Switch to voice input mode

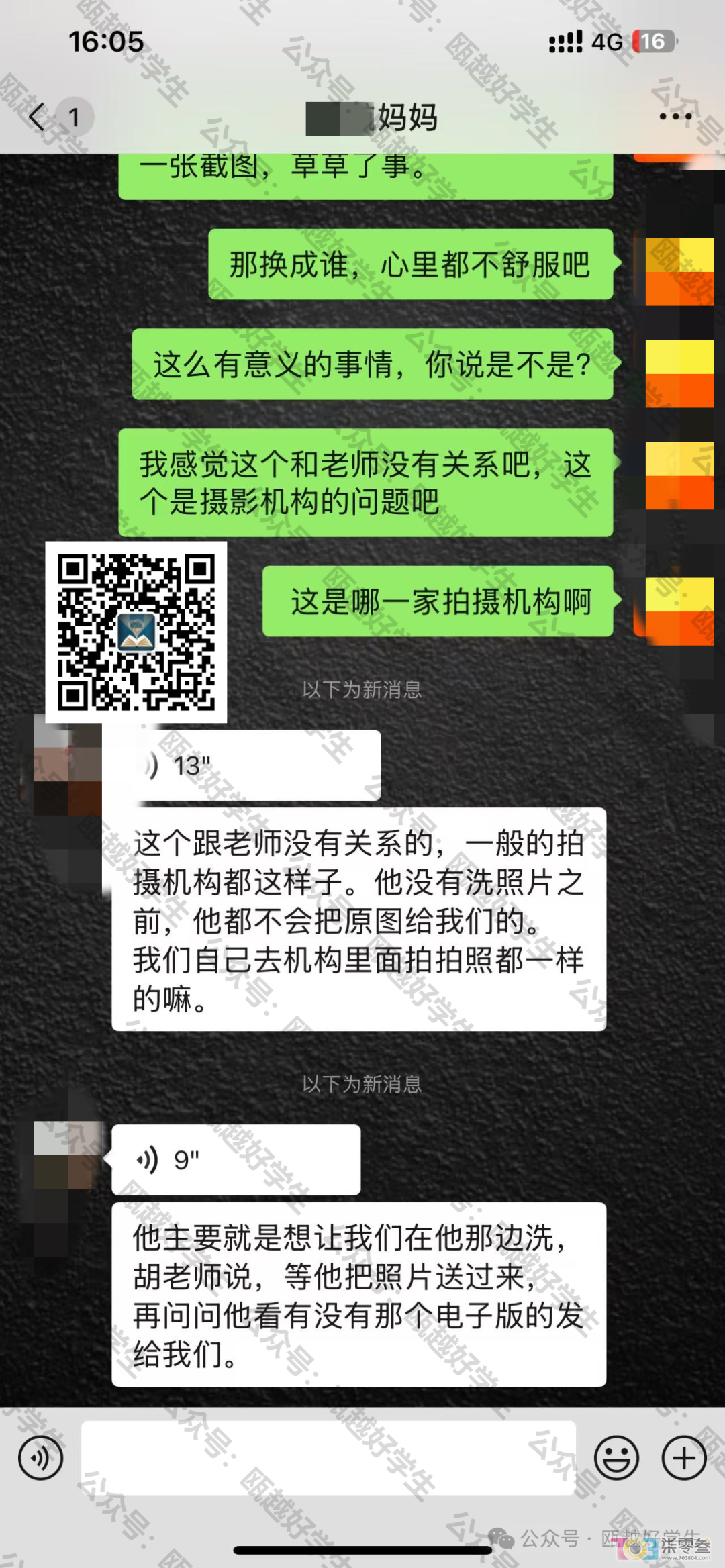pos(40,1458)
